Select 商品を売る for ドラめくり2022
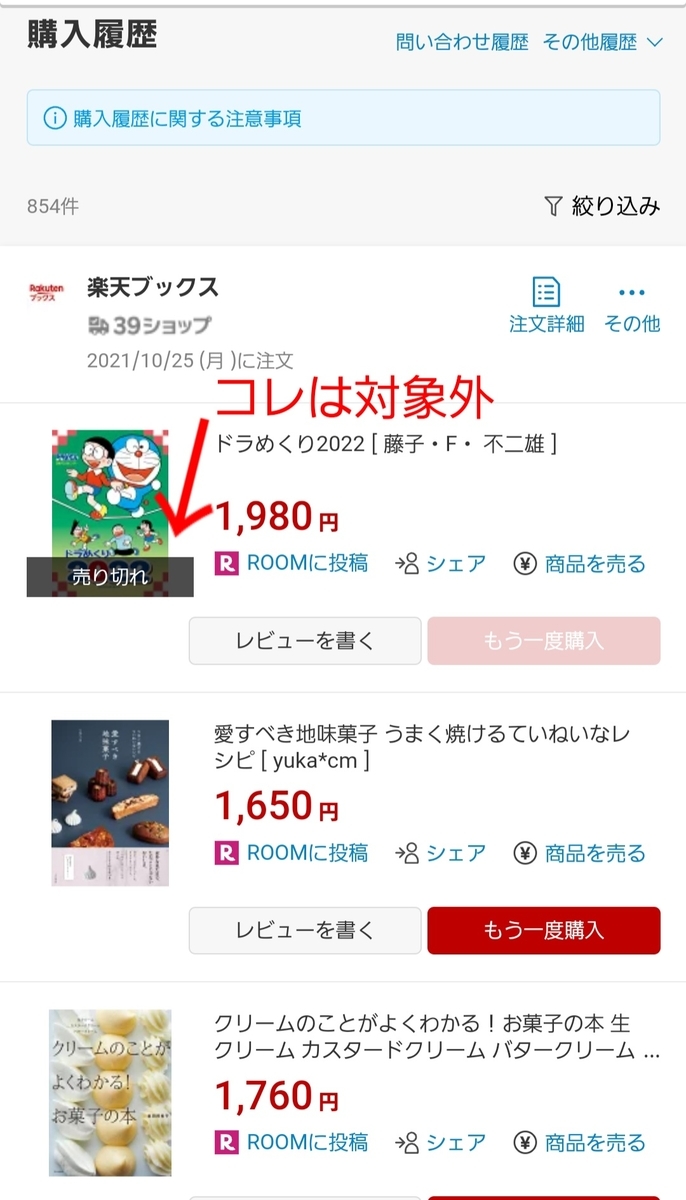 580,563
